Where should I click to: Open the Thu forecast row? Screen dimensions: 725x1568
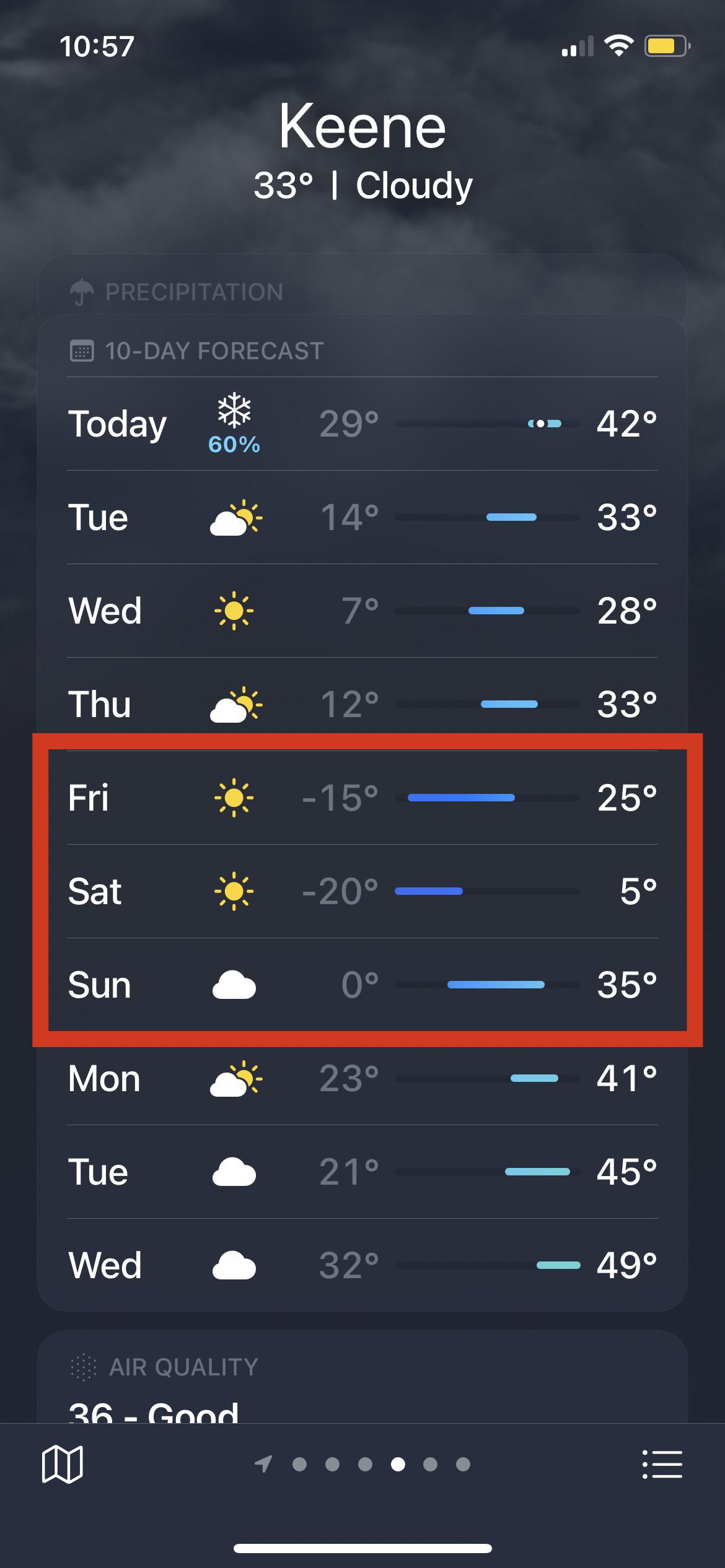click(x=362, y=704)
